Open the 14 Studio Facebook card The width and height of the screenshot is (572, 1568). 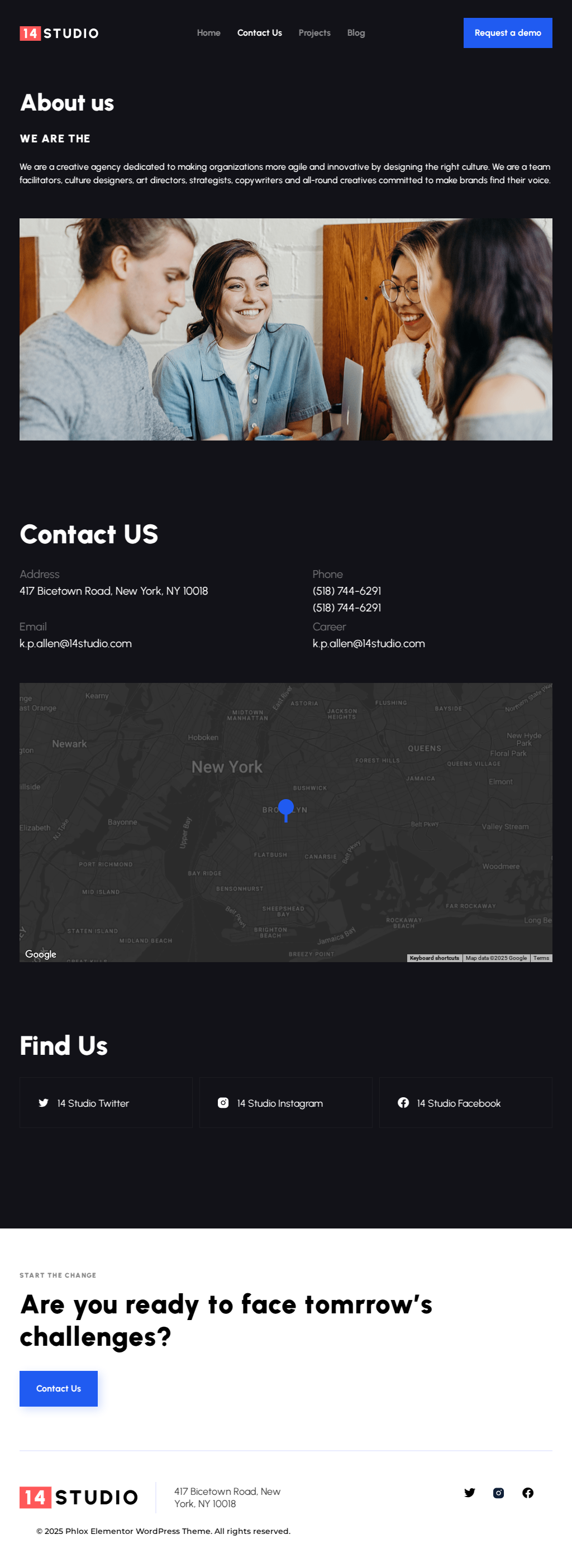tap(465, 1102)
